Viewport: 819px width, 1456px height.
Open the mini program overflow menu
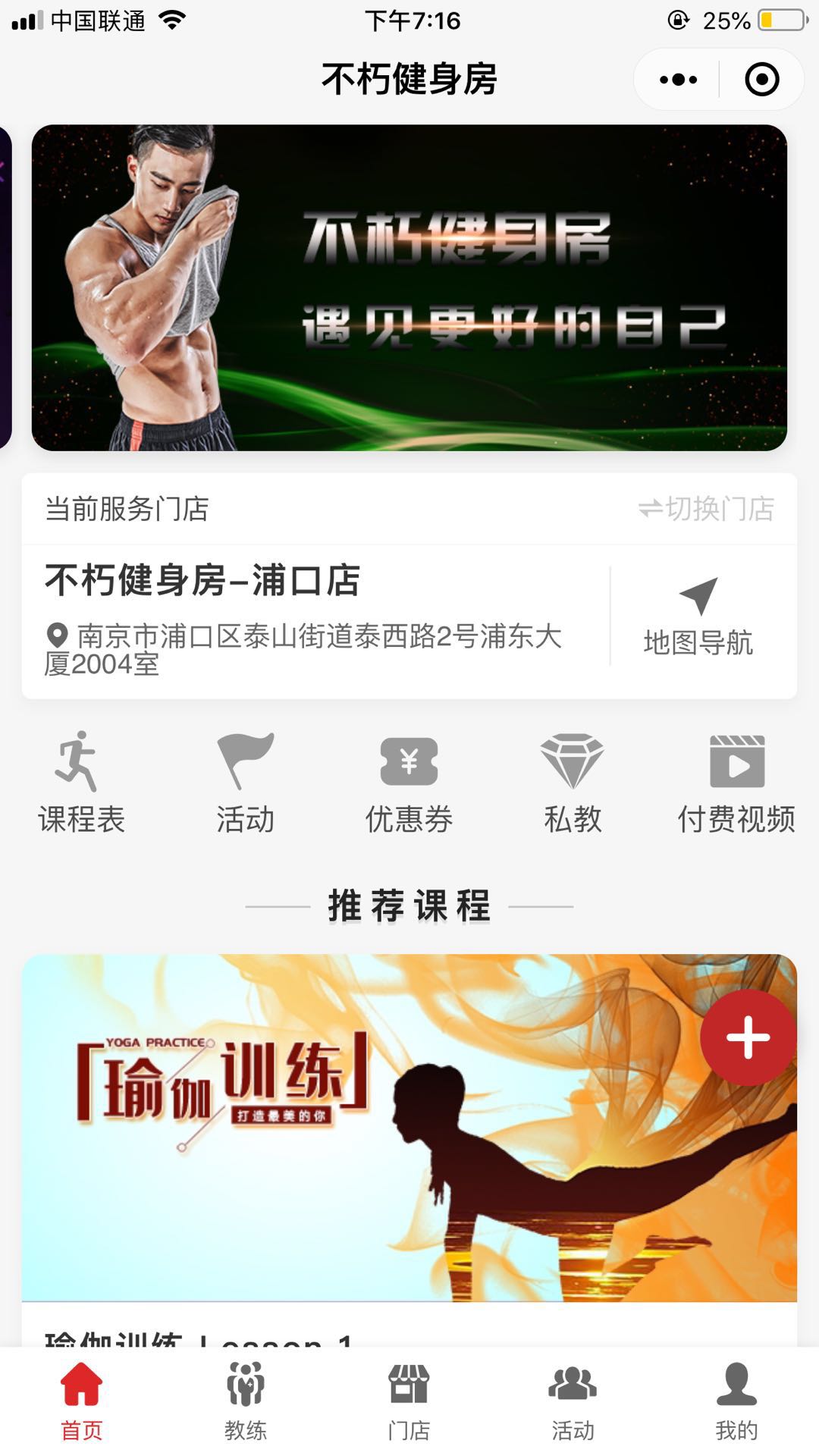(x=678, y=80)
